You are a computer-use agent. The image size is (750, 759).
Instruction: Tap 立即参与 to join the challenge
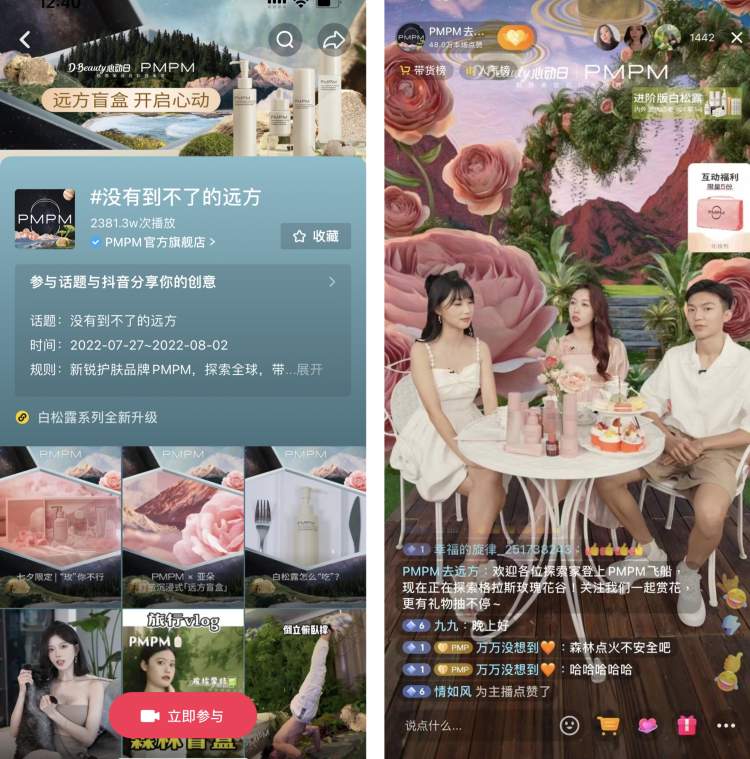coord(182,716)
